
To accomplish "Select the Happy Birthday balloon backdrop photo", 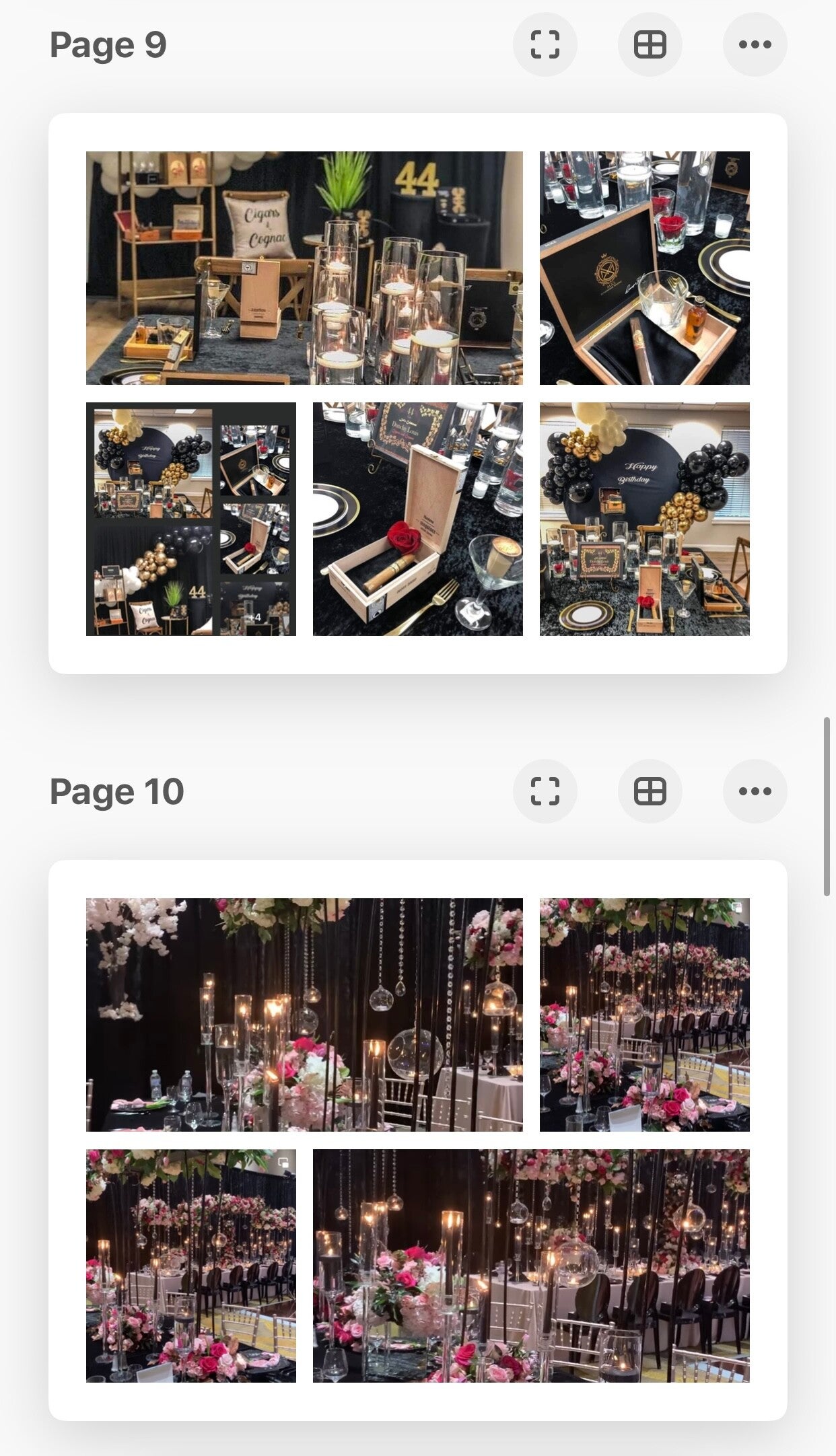I will [x=644, y=519].
